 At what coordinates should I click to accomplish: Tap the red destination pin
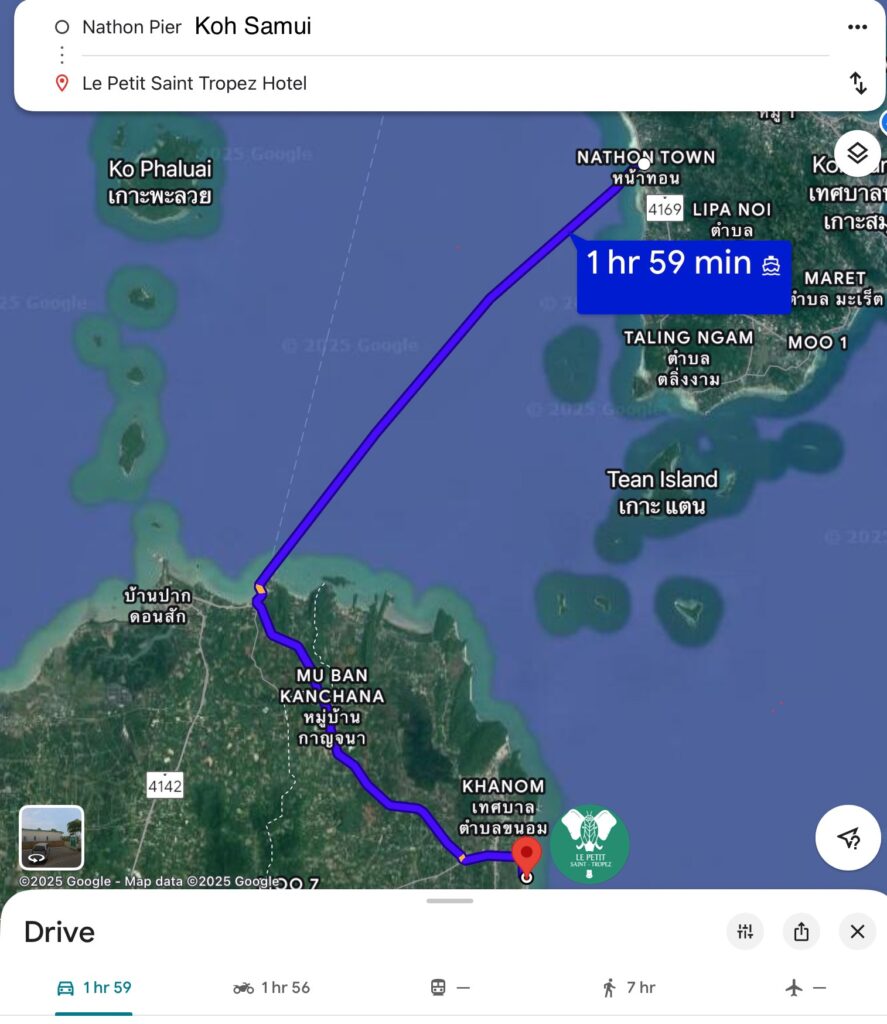[526, 855]
